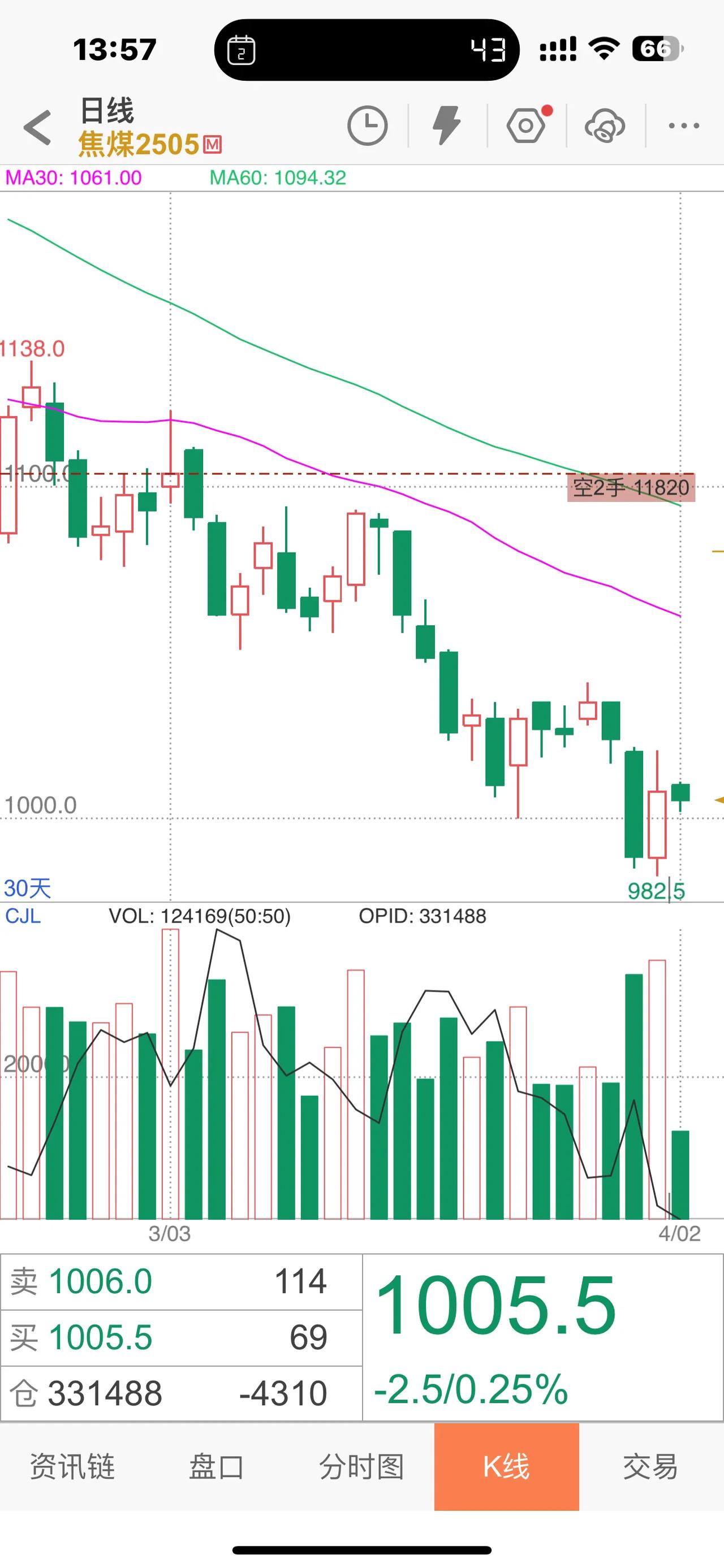Tap the 日线 焦煤2505 contract title
Viewport: 724px width, 1568px height.
pos(150,127)
